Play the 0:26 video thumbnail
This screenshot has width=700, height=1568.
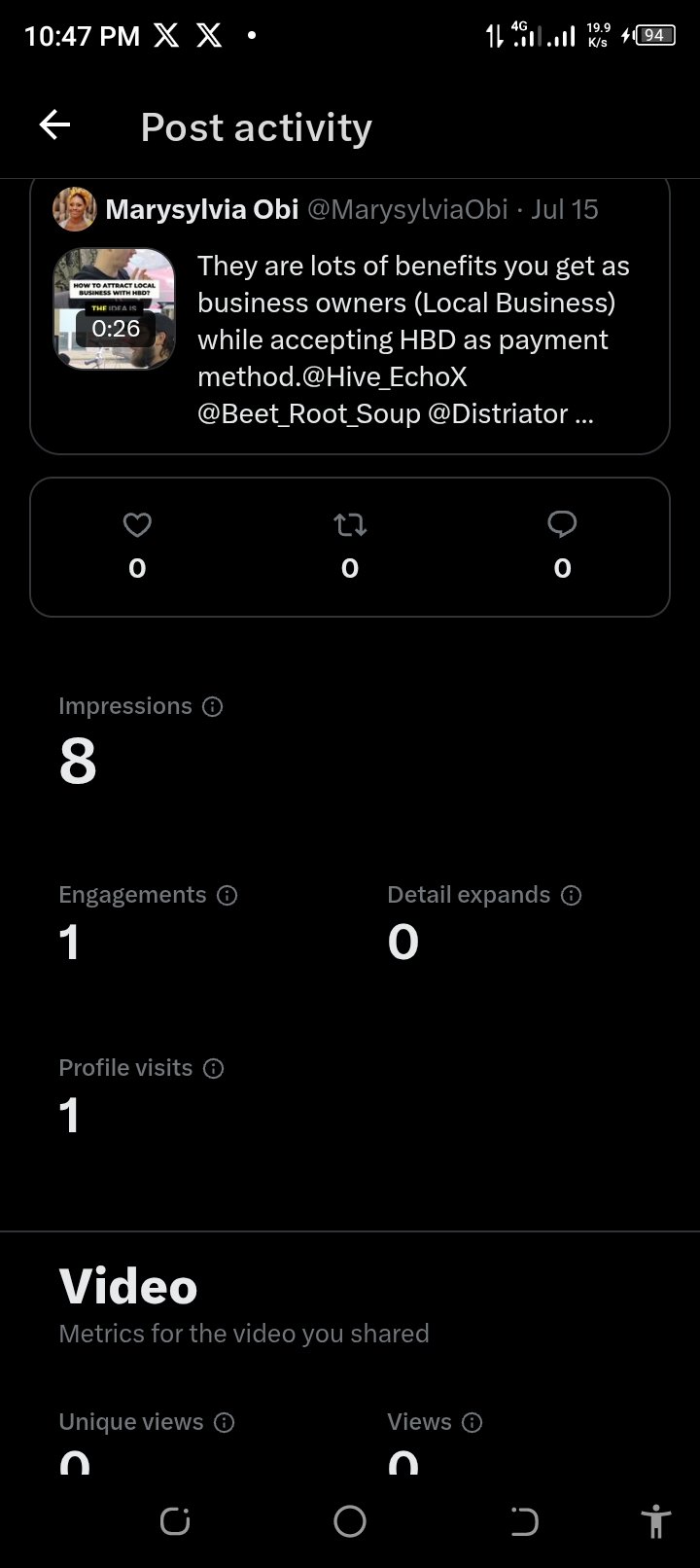[x=115, y=308]
